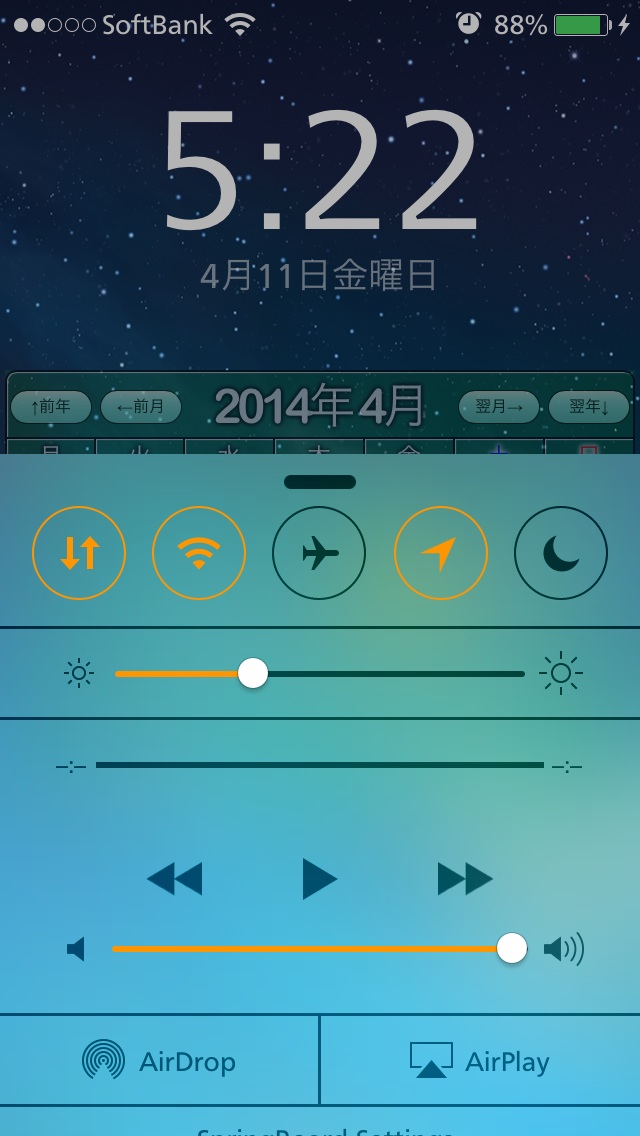Go to previous year in calendar widget
Screen dimensions: 640x1136
point(51,406)
